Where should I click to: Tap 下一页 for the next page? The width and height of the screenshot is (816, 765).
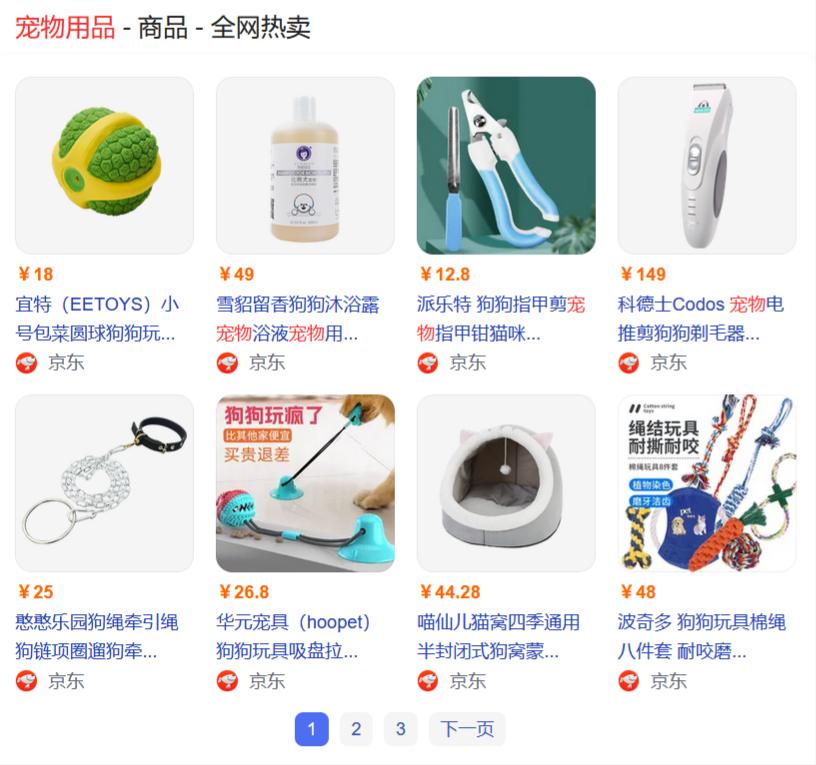point(467,729)
